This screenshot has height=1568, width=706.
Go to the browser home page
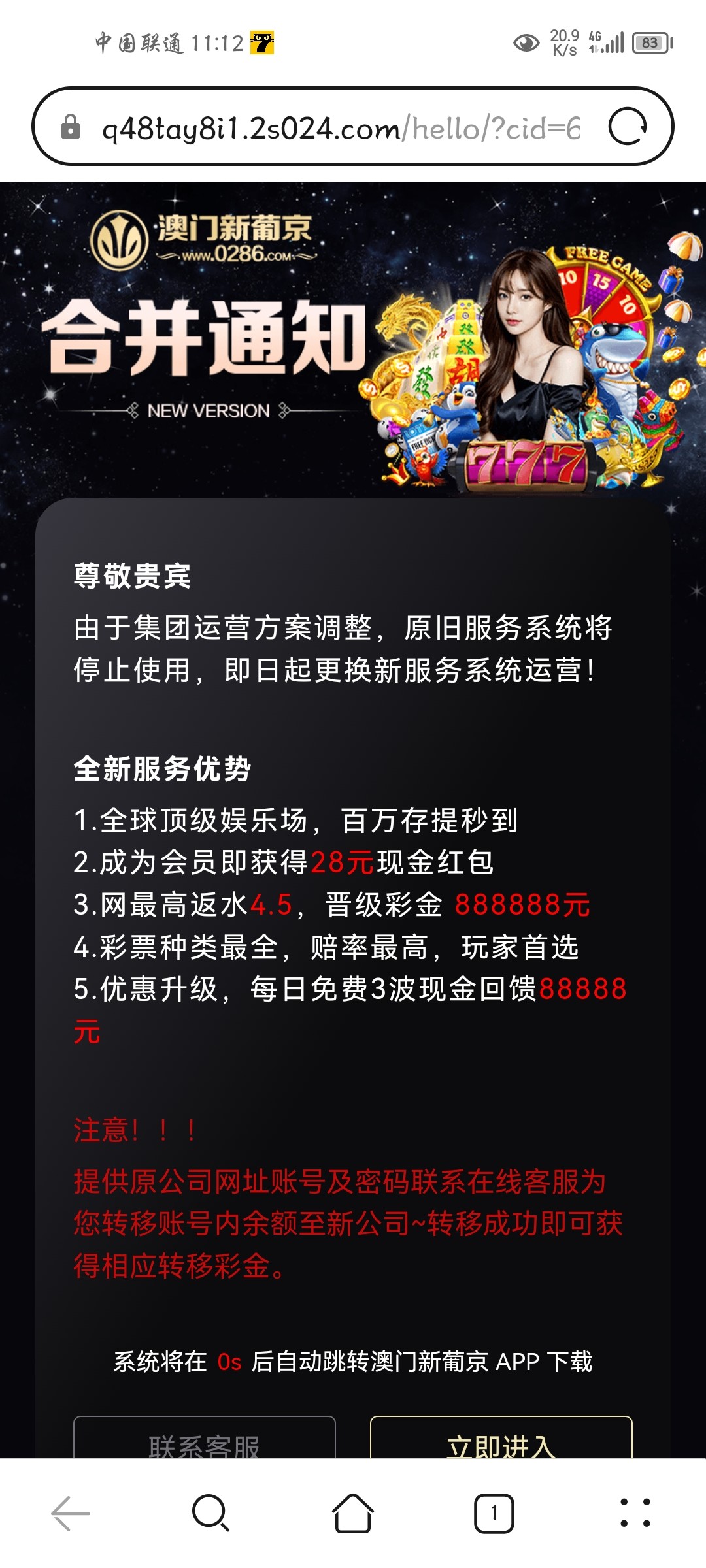353,1513
